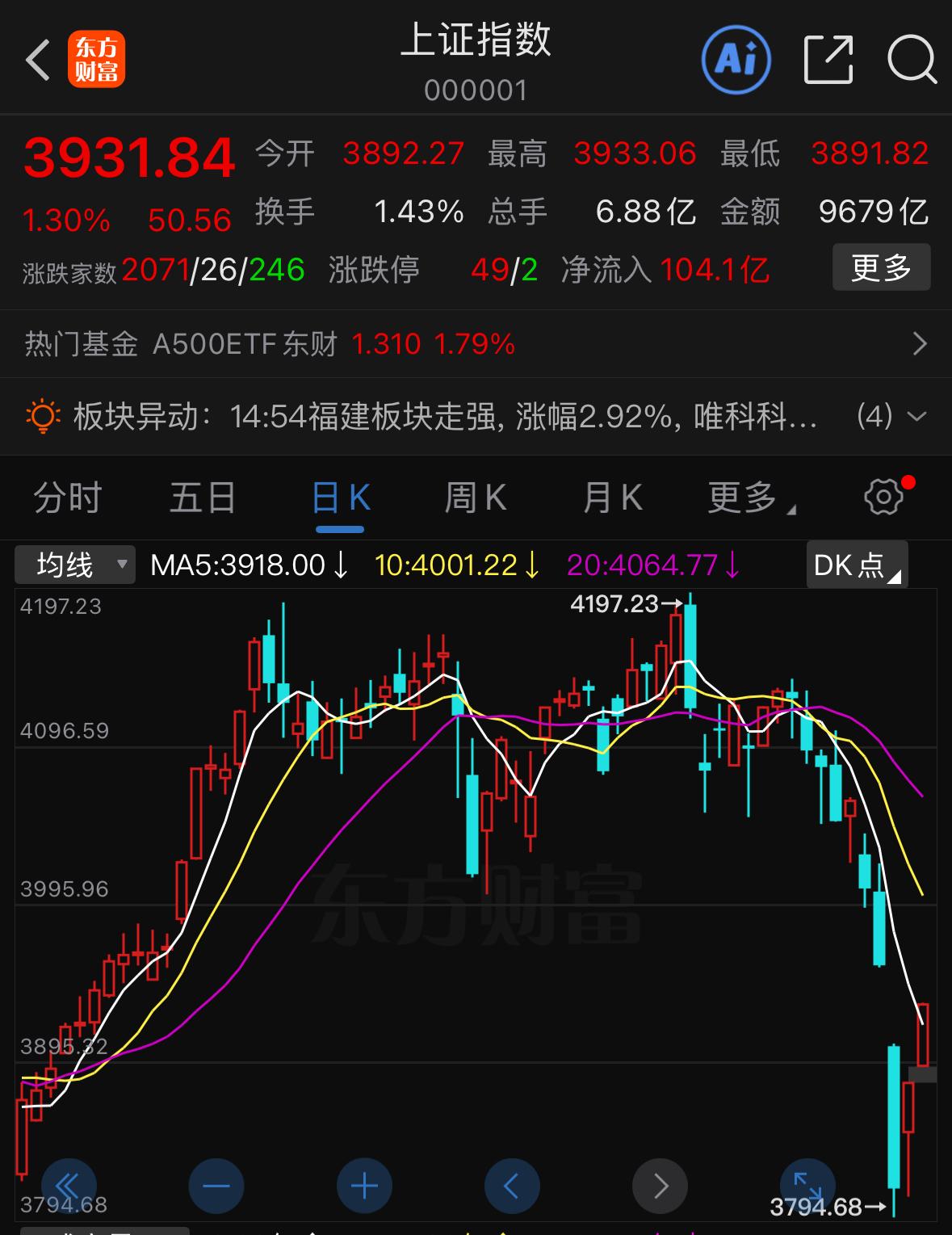952x1235 pixels.
Task: Click the share icon
Action: point(828,61)
